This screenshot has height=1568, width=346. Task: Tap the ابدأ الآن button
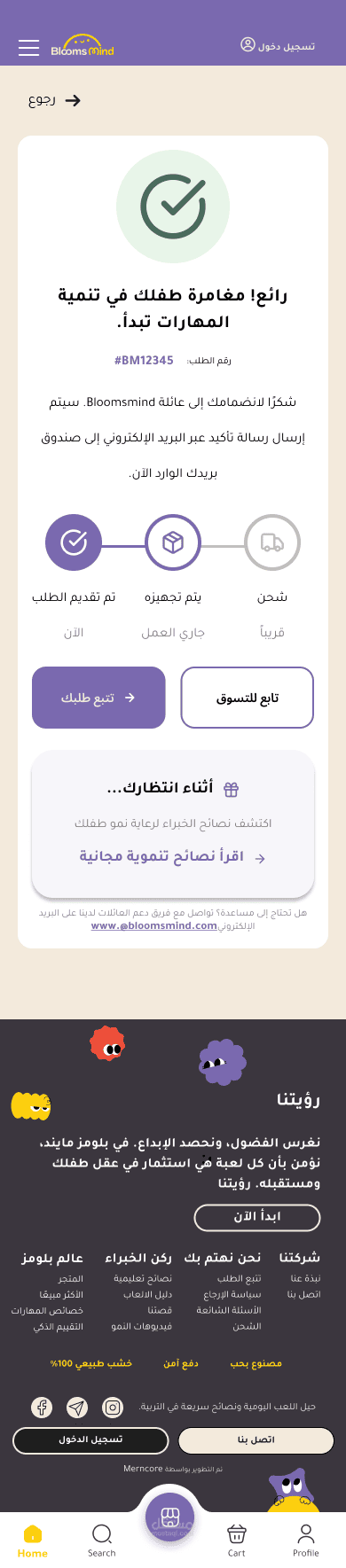[x=257, y=1217]
